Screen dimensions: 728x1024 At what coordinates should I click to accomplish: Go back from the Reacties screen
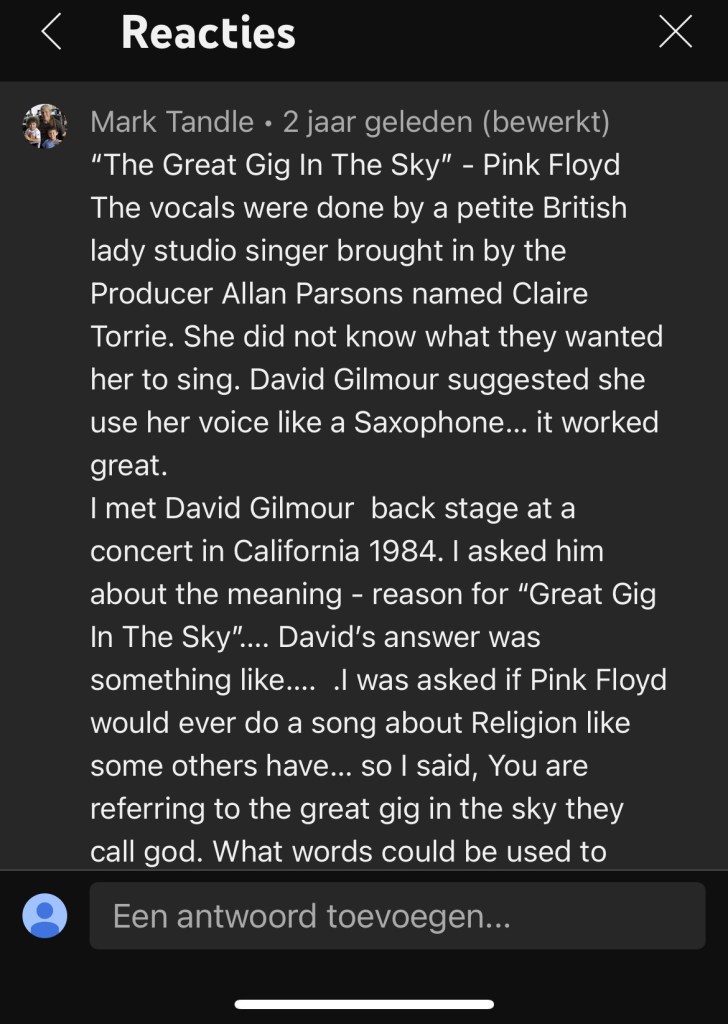[51, 33]
